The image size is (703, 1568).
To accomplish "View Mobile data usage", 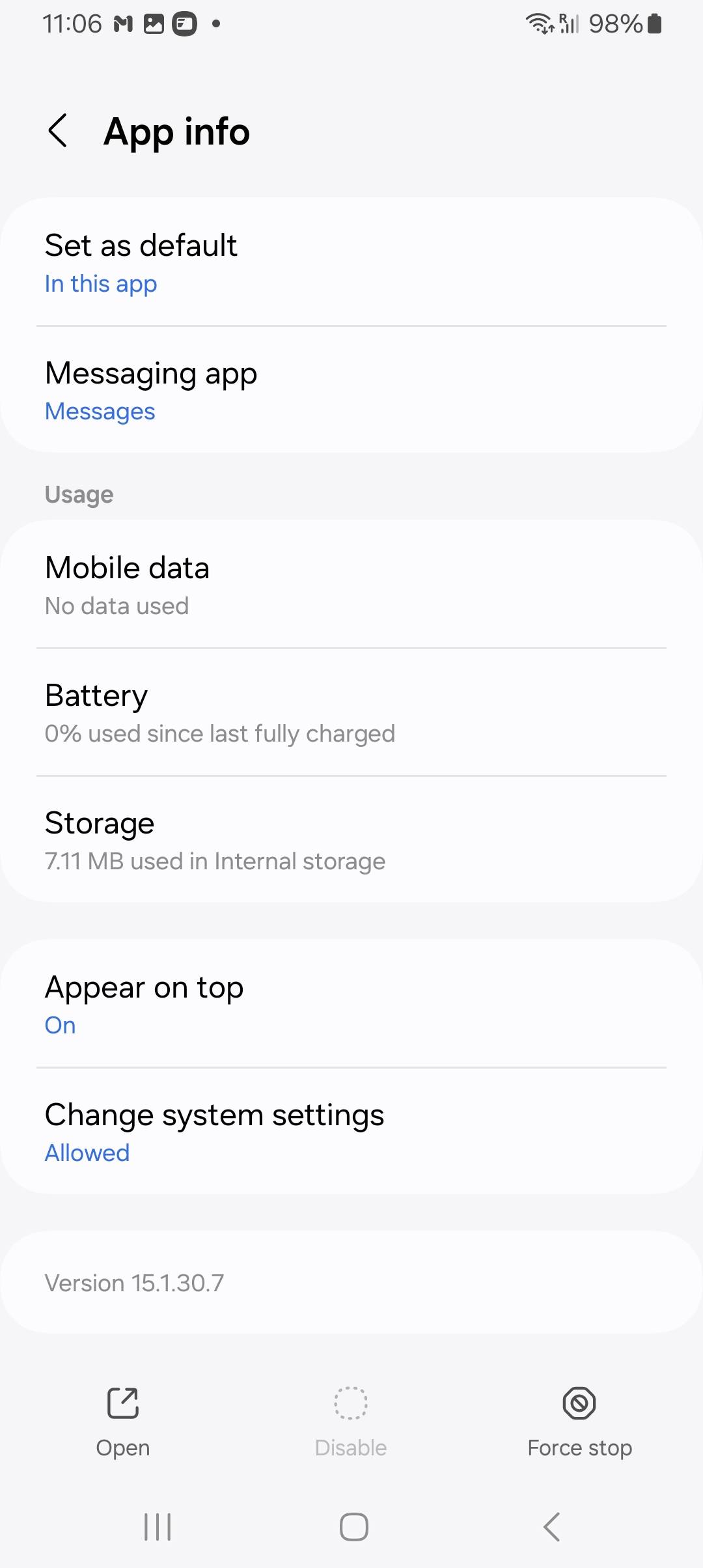I will pyautogui.click(x=351, y=584).
